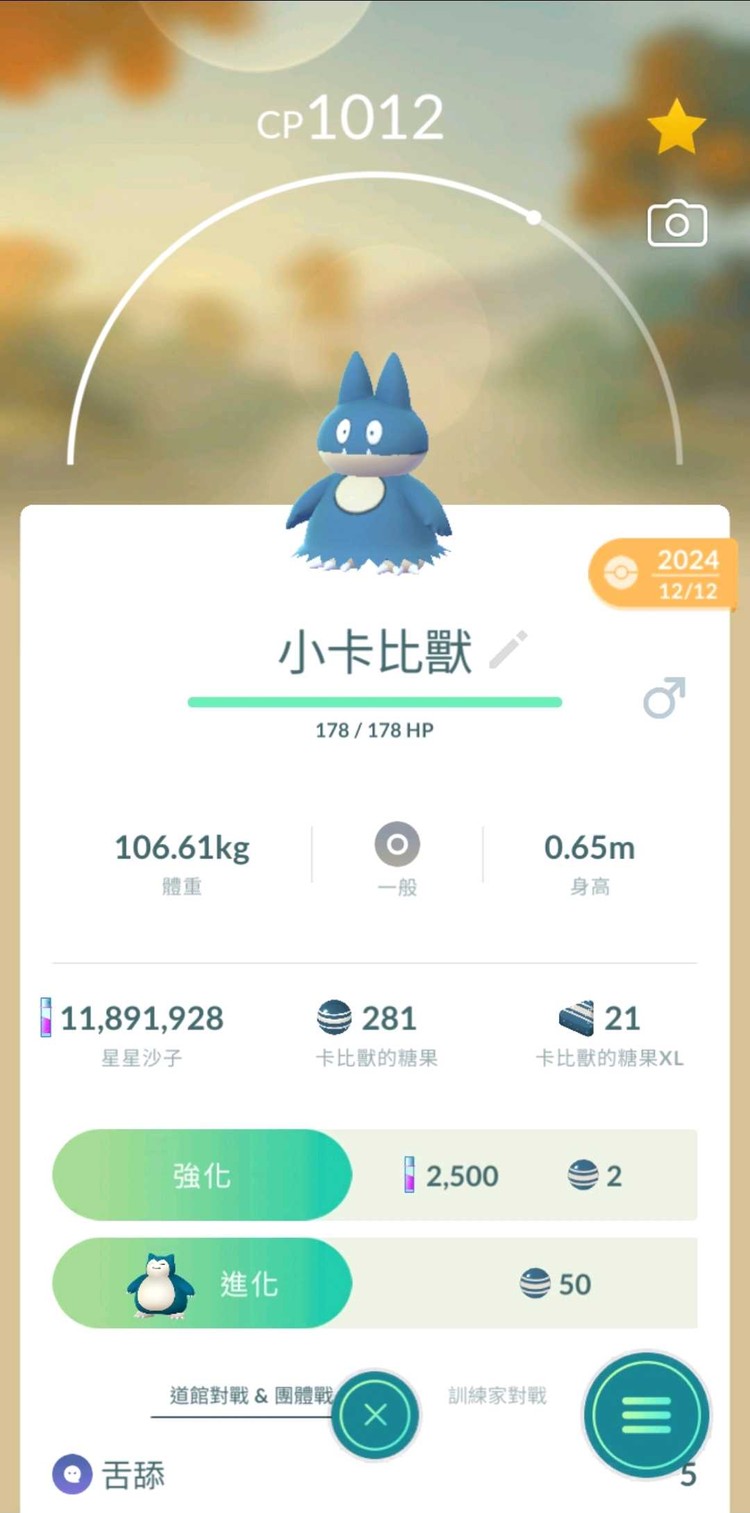Open the AR camera for 小卡比獸

tap(677, 224)
